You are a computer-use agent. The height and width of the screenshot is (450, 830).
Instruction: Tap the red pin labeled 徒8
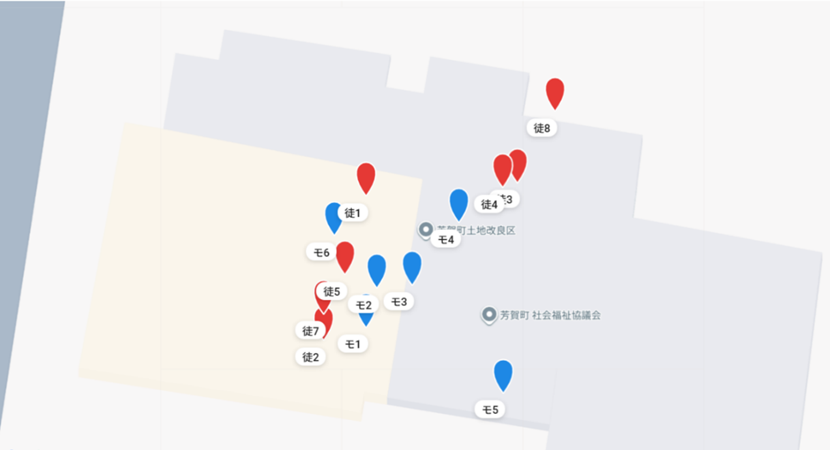point(555,92)
